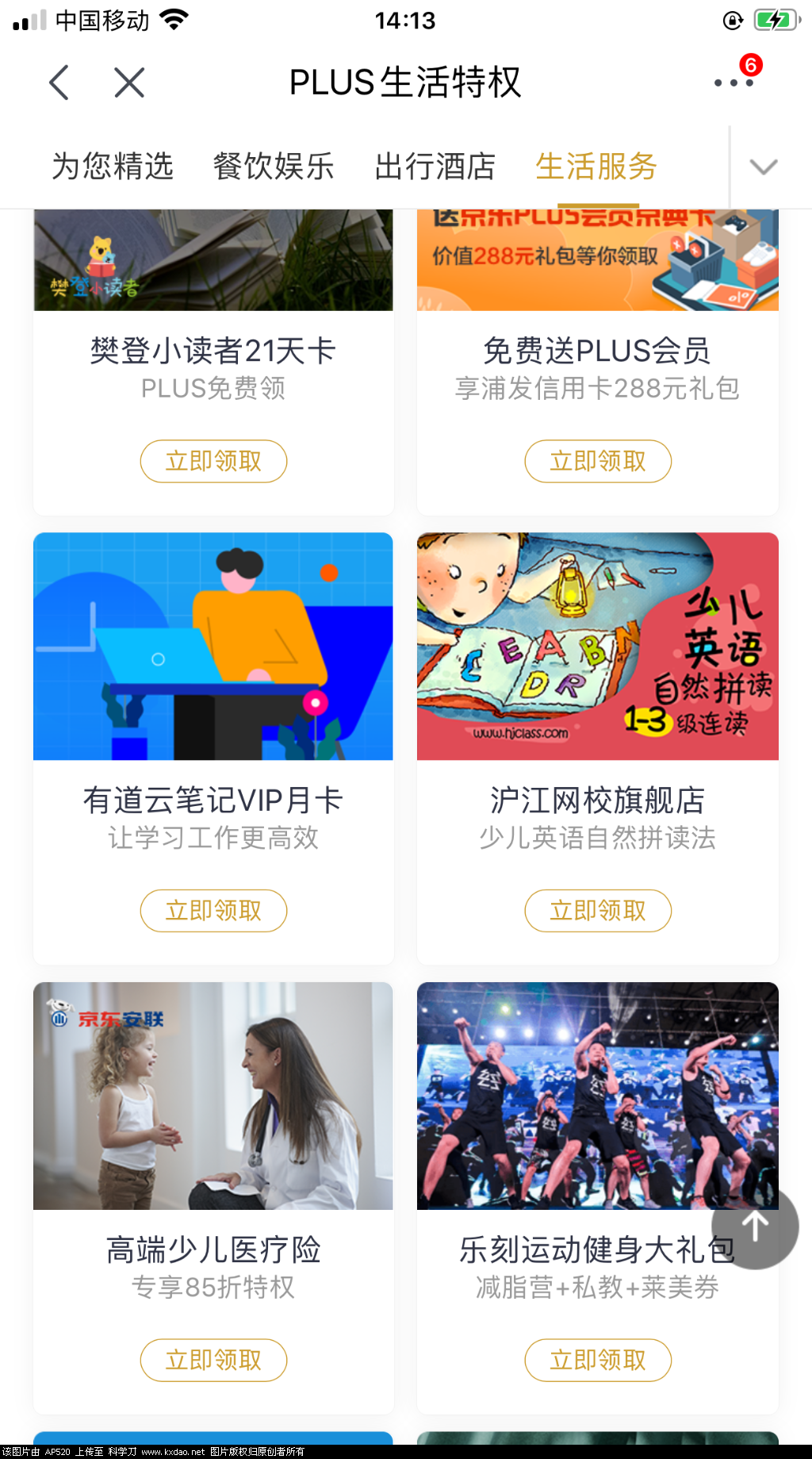
Task: Go back to the previous page
Action: [59, 83]
